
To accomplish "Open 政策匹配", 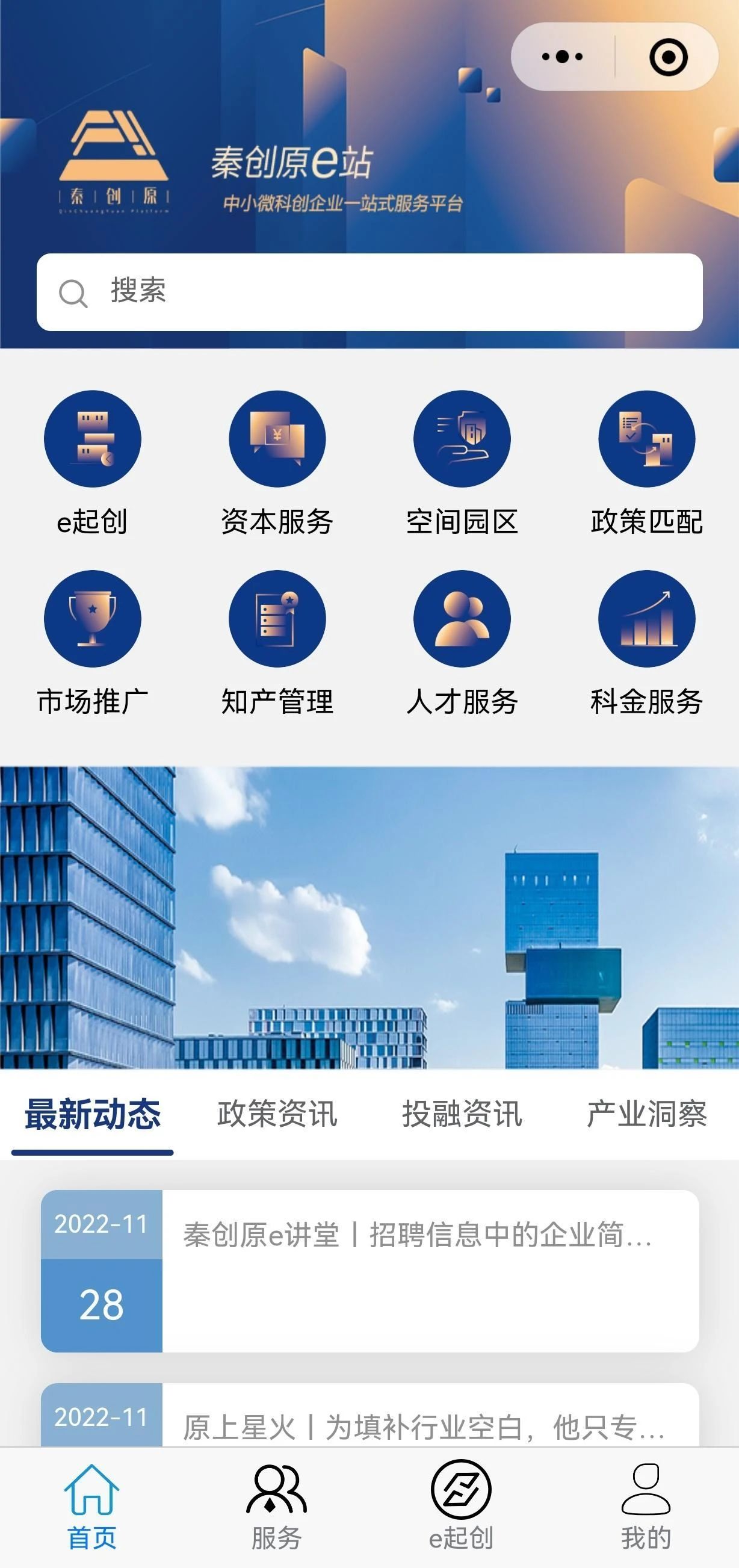I will click(646, 439).
